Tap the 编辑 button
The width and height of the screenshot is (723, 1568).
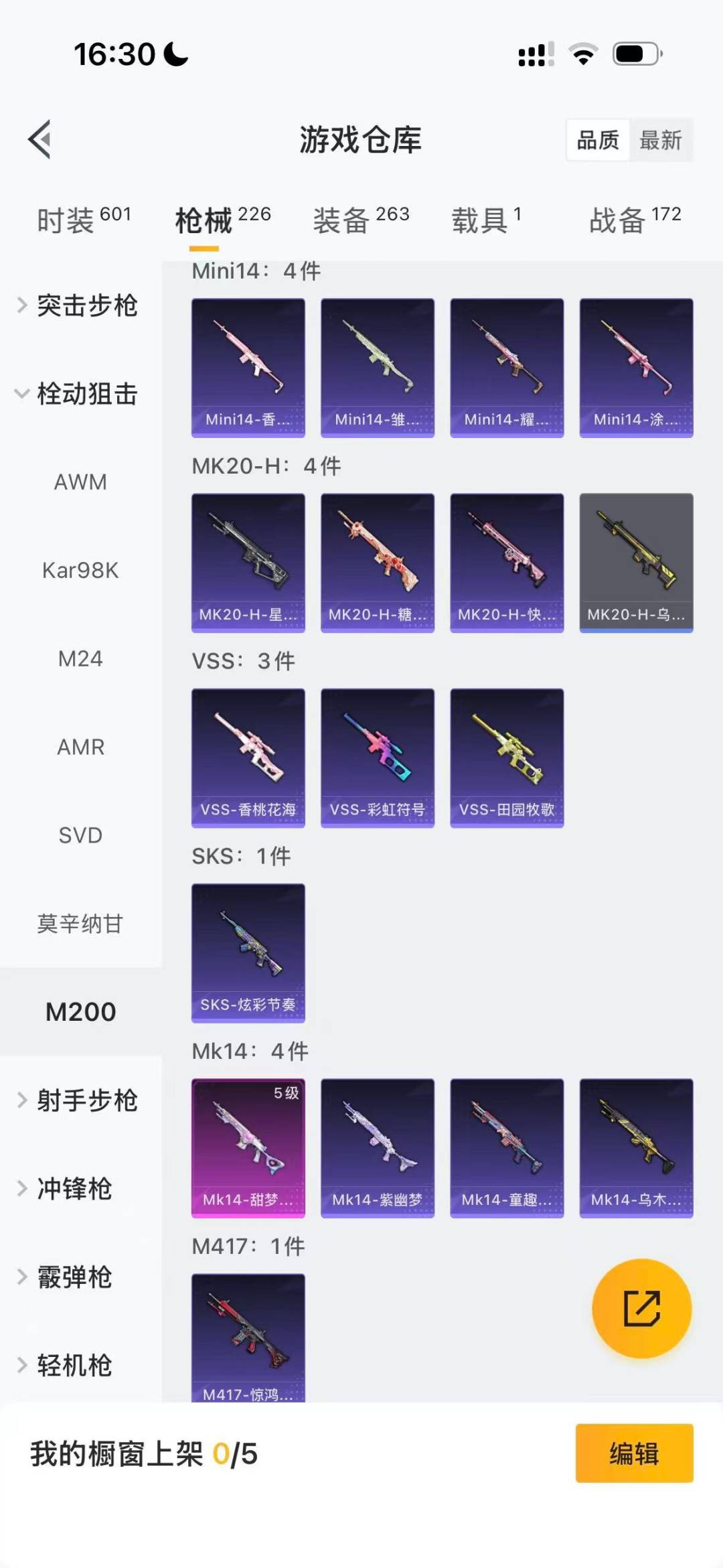click(634, 1453)
